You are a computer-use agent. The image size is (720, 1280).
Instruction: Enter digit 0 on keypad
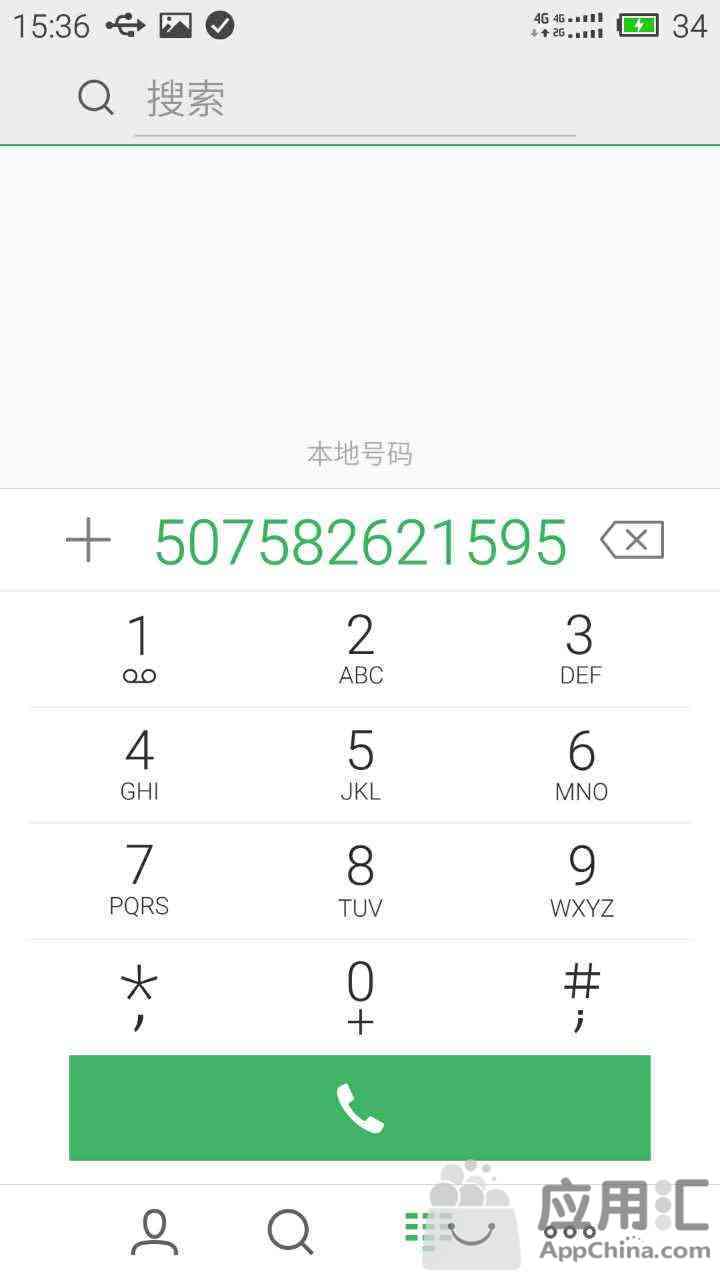[360, 997]
